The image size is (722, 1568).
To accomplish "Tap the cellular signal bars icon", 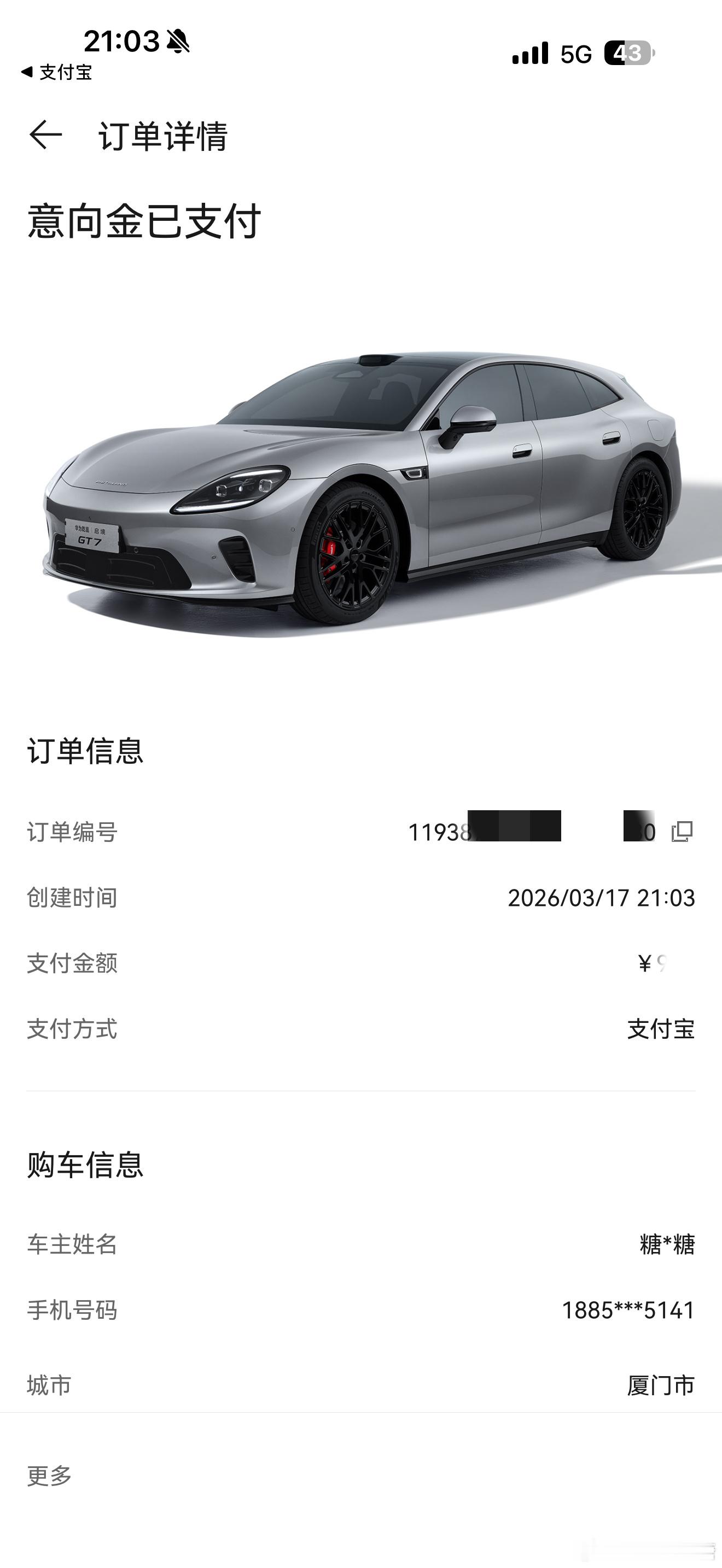I will 529,55.
